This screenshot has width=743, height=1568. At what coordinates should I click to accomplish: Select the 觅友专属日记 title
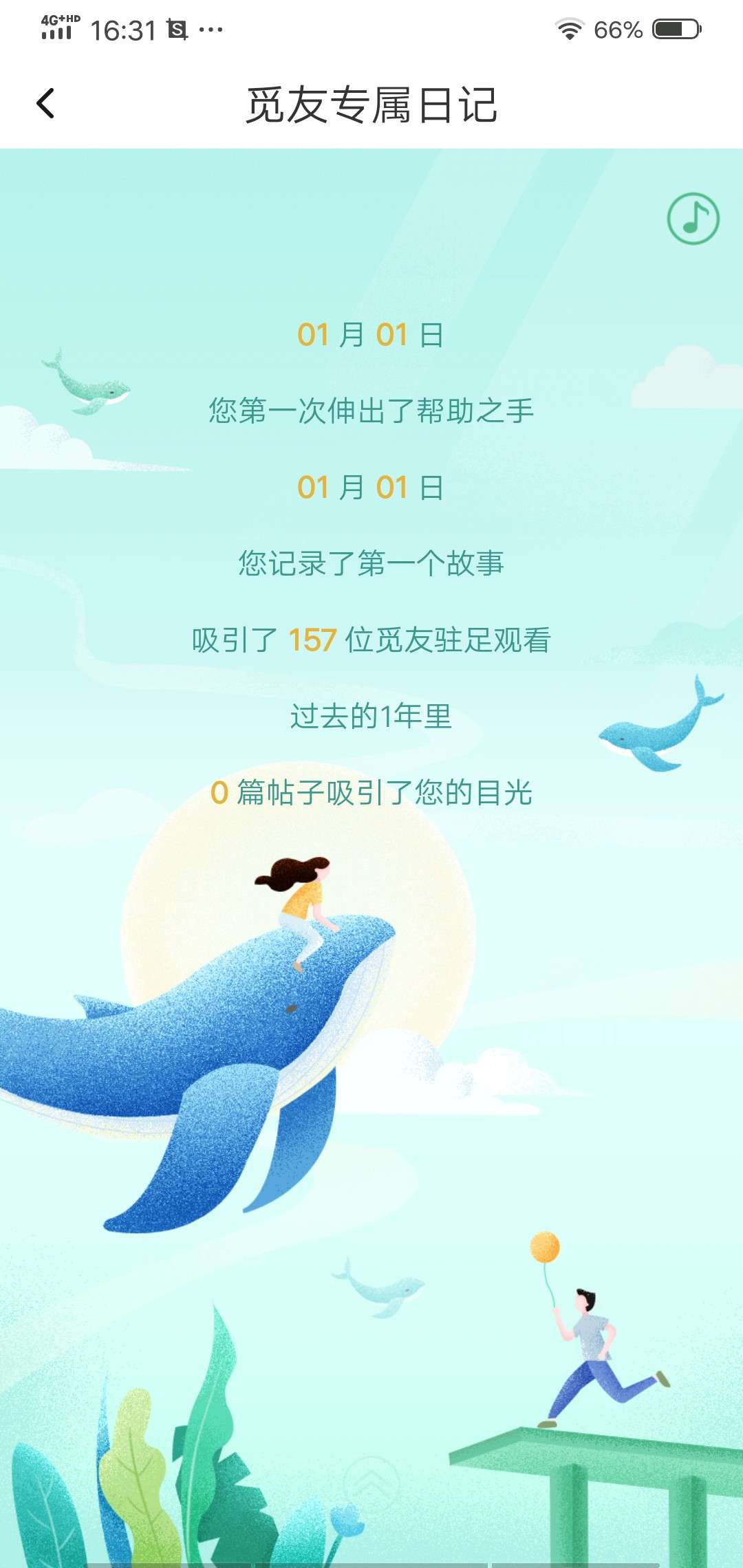[371, 105]
